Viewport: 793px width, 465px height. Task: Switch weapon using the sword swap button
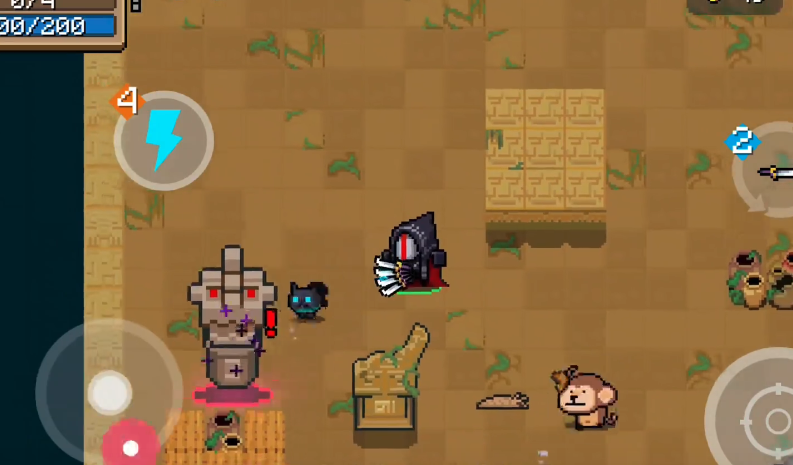click(771, 172)
